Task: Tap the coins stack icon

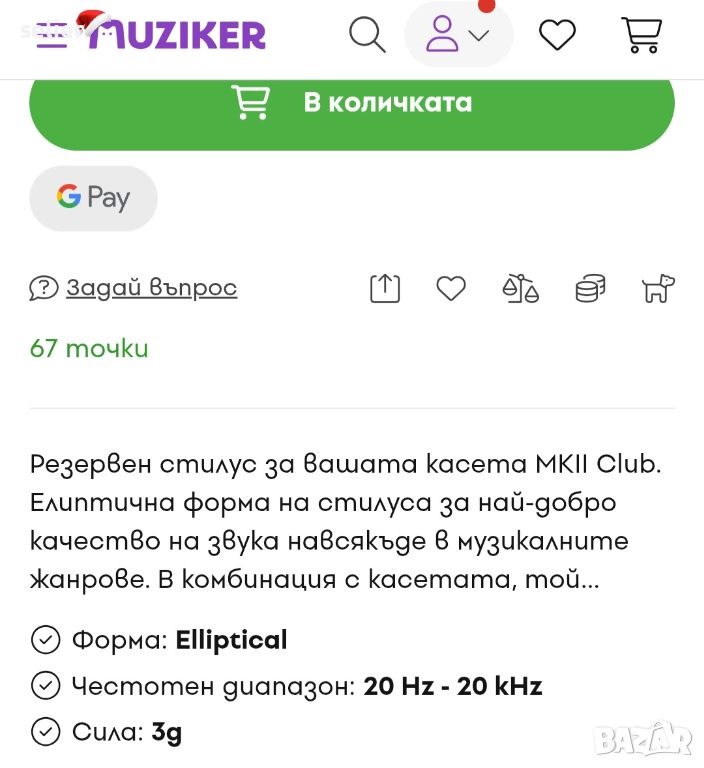Action: (590, 289)
